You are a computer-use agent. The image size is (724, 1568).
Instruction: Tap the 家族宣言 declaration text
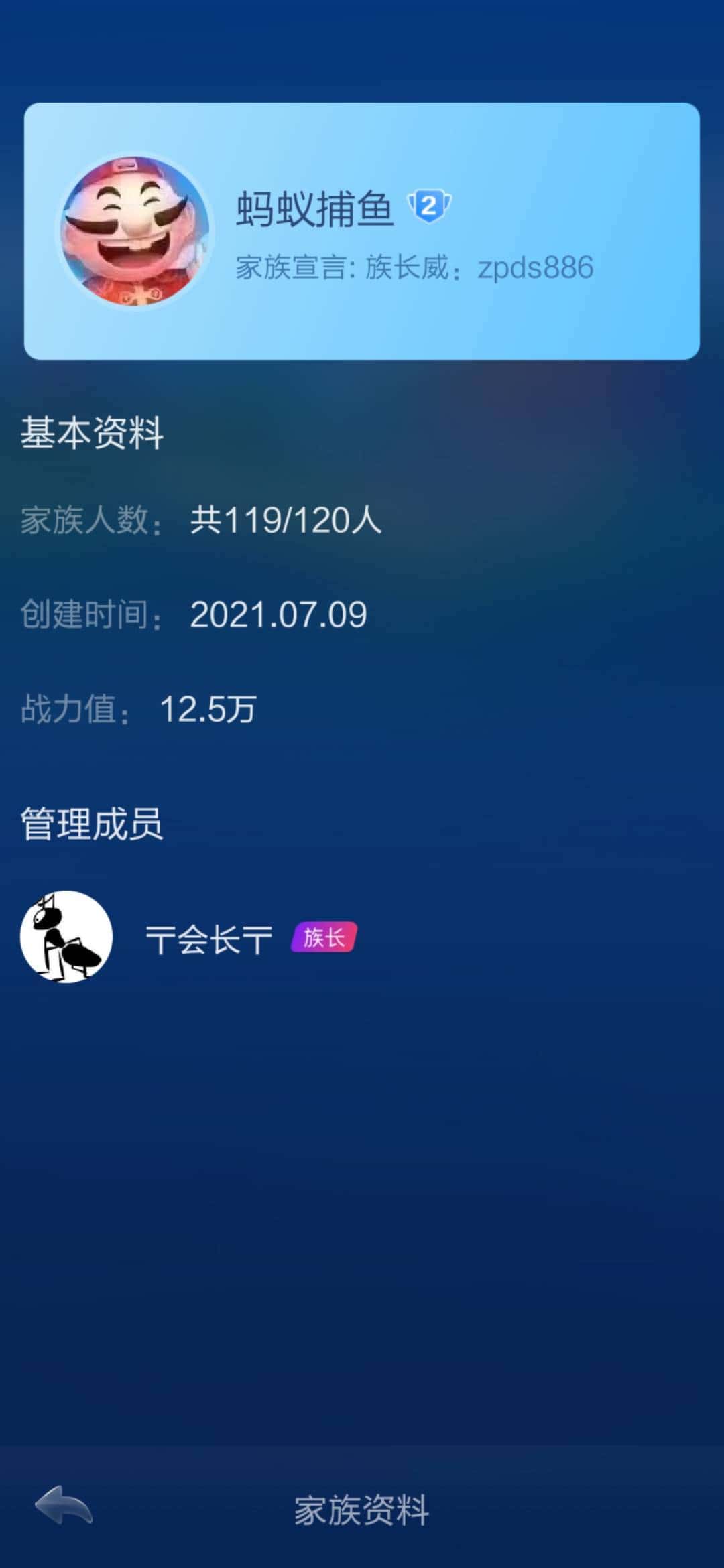349,267
